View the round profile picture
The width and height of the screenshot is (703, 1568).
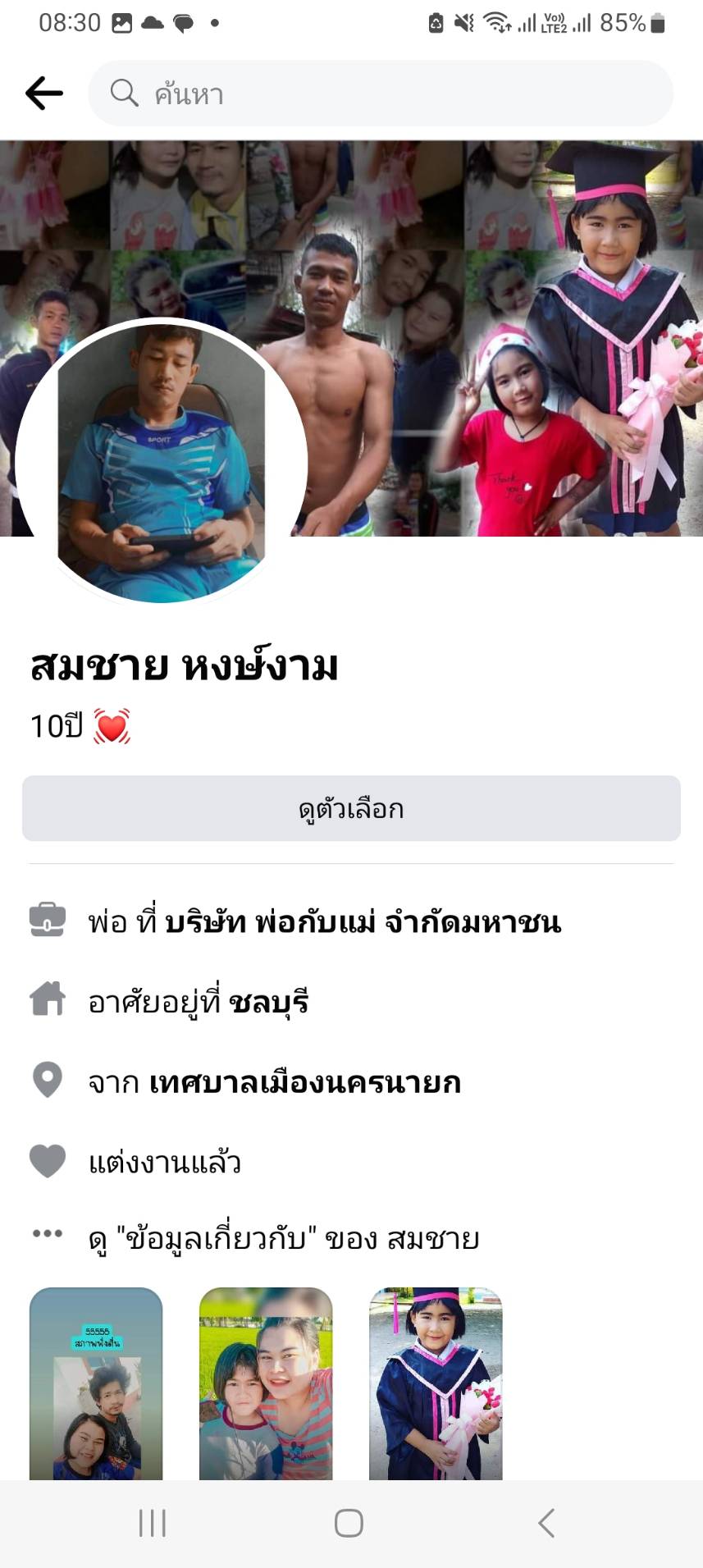pyautogui.click(x=162, y=462)
